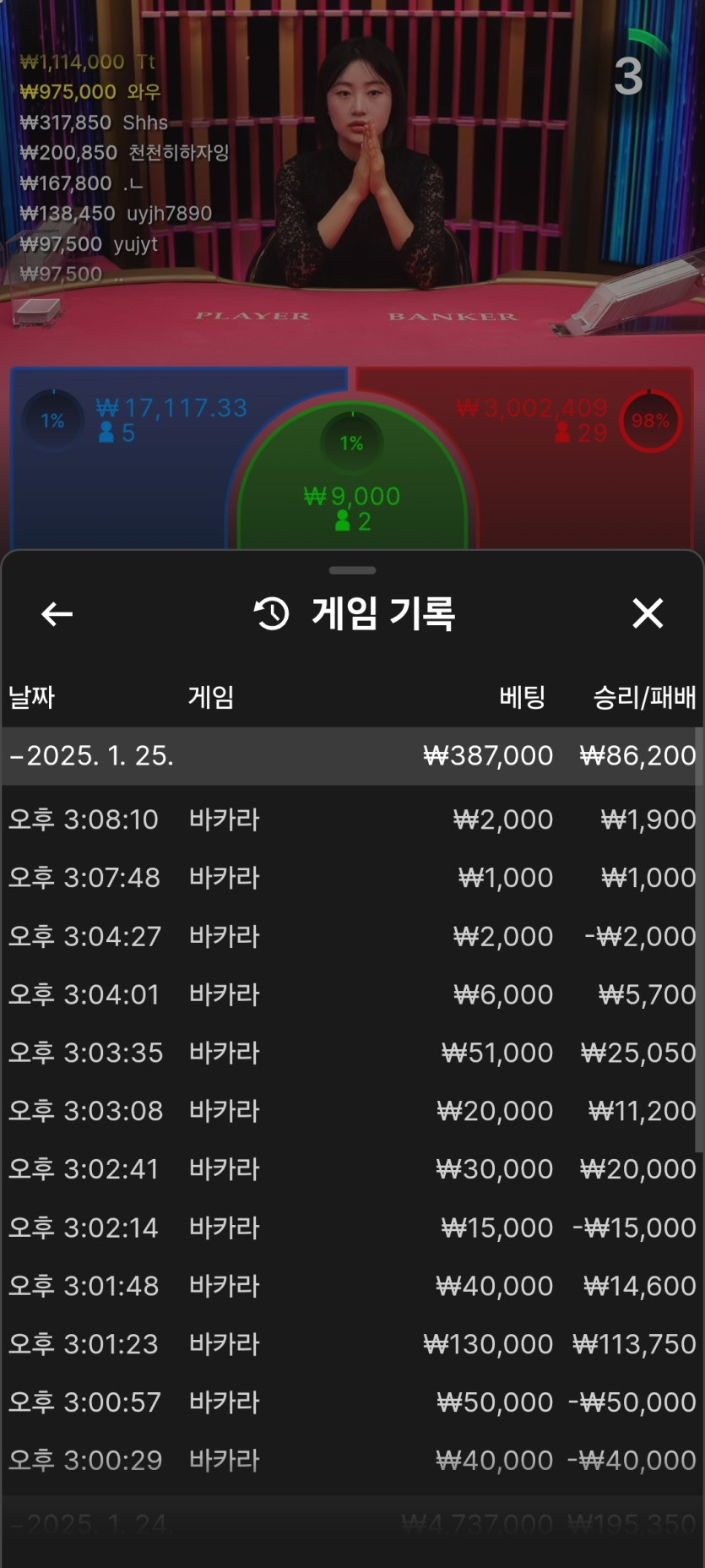Select the 오후 3:01:48 record row

tap(351, 1286)
